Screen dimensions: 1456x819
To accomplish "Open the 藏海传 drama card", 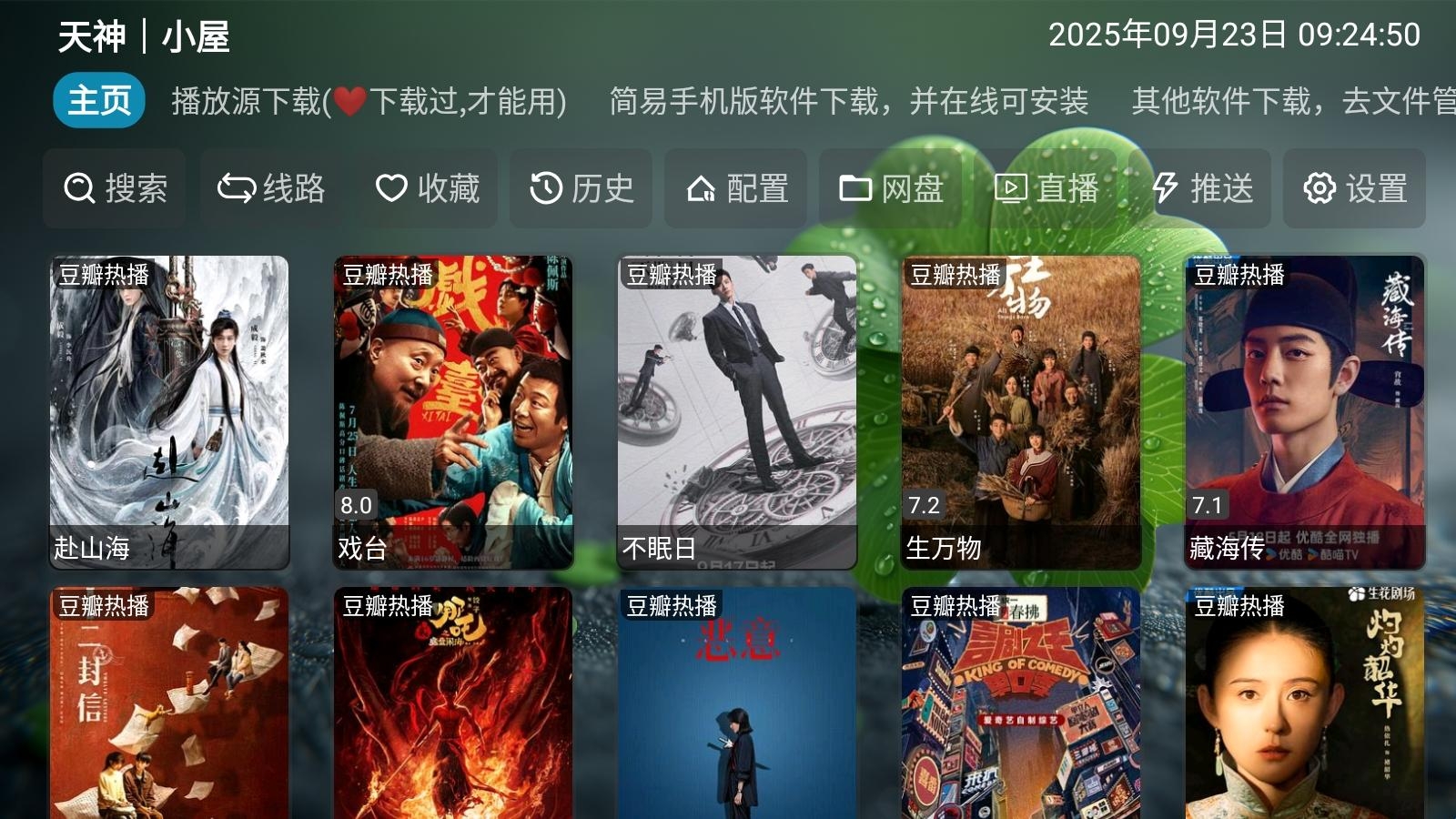I will [1305, 412].
